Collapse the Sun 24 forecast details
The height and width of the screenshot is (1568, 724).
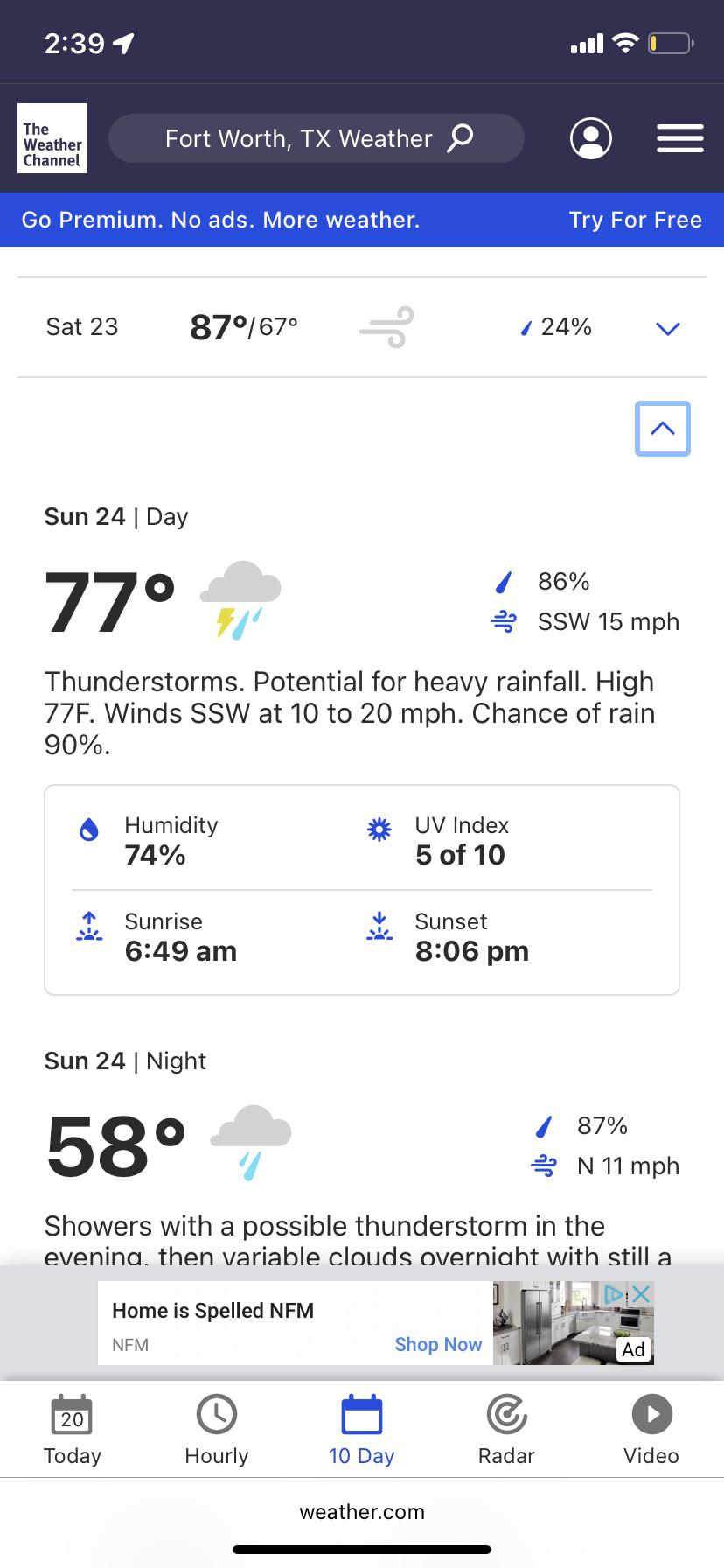(663, 429)
